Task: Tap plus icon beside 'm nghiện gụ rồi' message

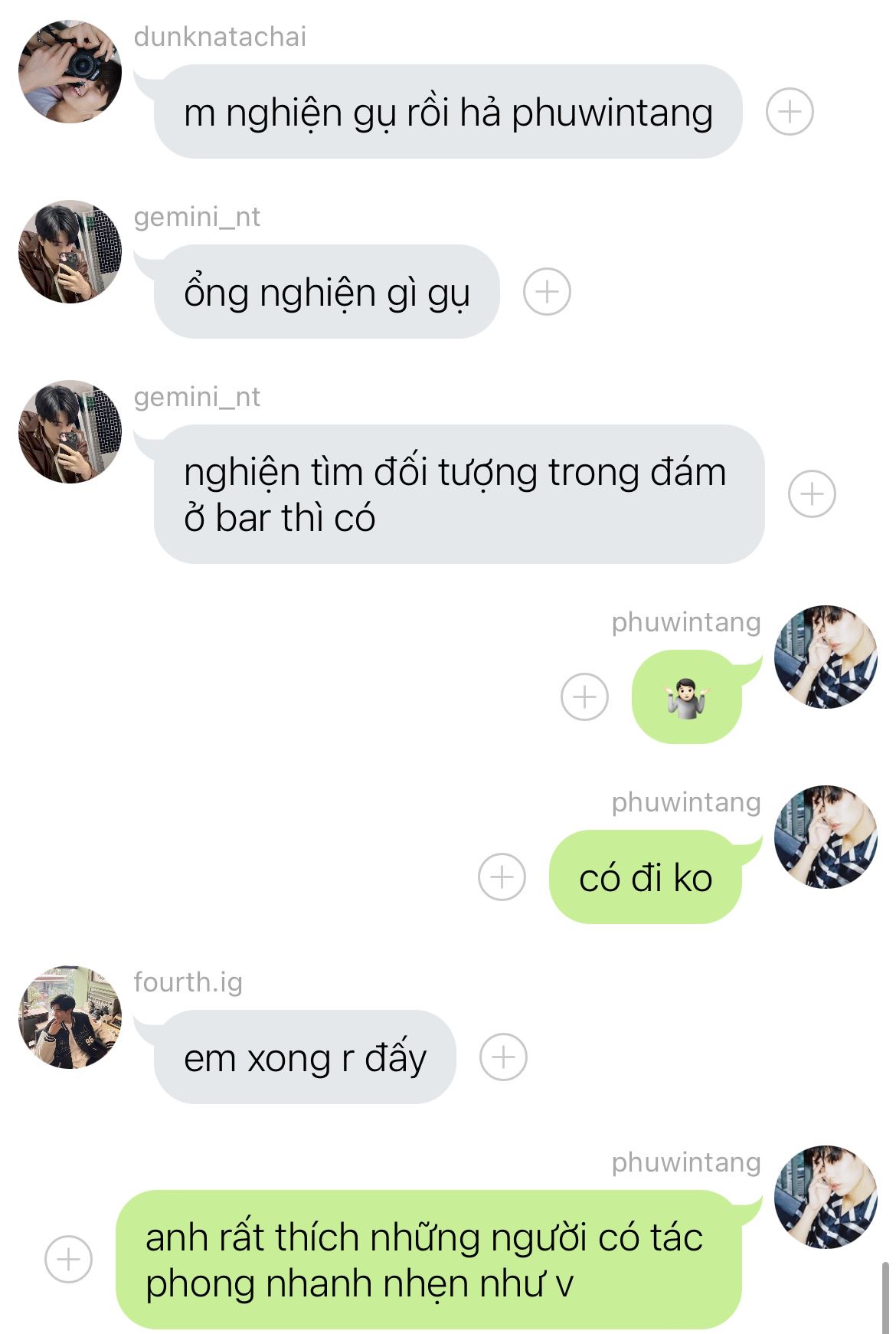Action: pos(790,112)
